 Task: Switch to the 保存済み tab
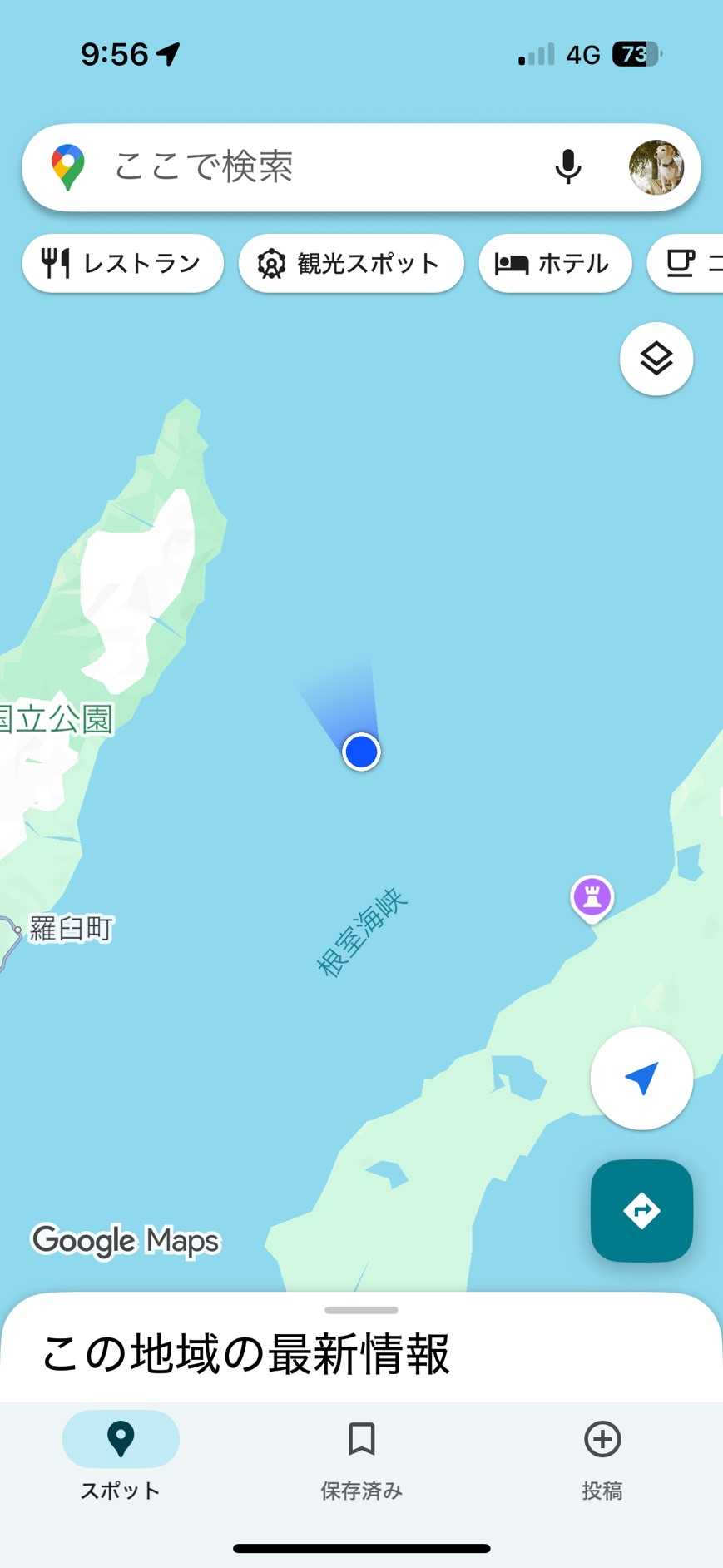[x=361, y=1456]
